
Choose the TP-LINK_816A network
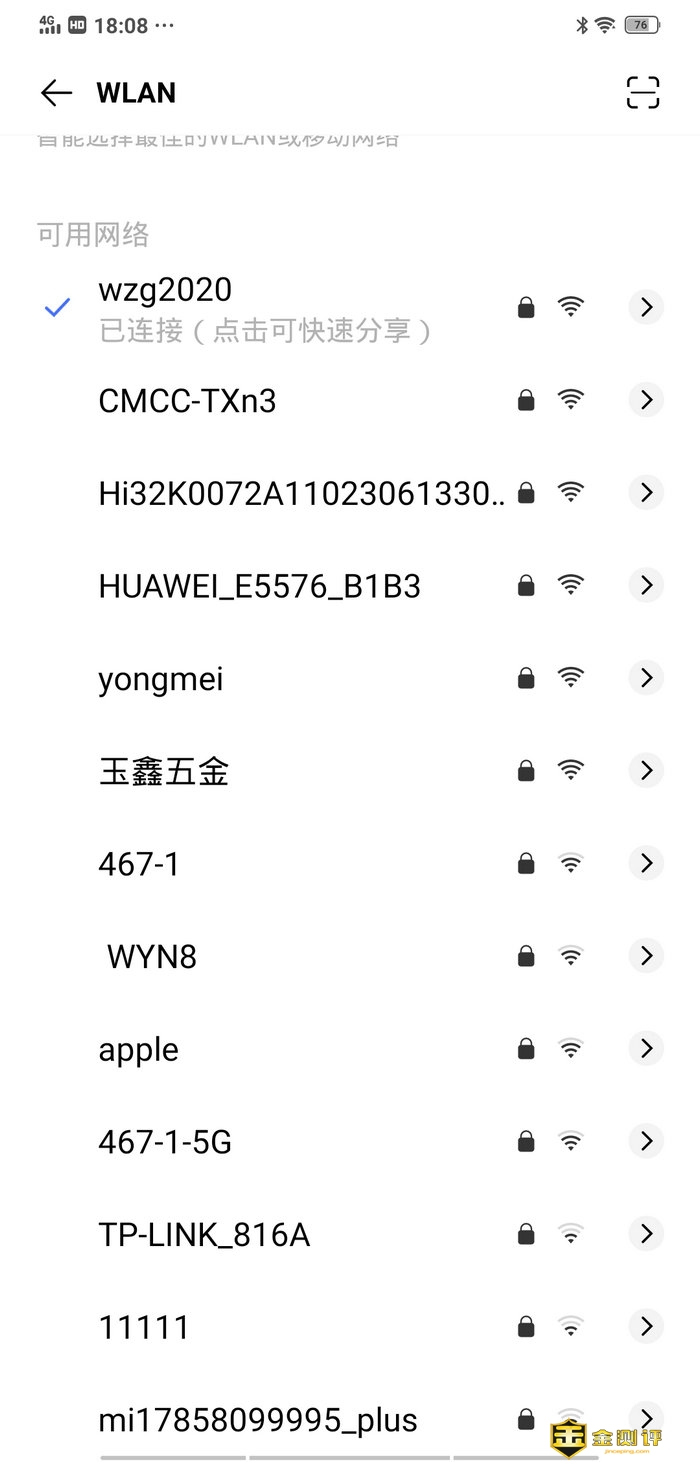point(204,1235)
